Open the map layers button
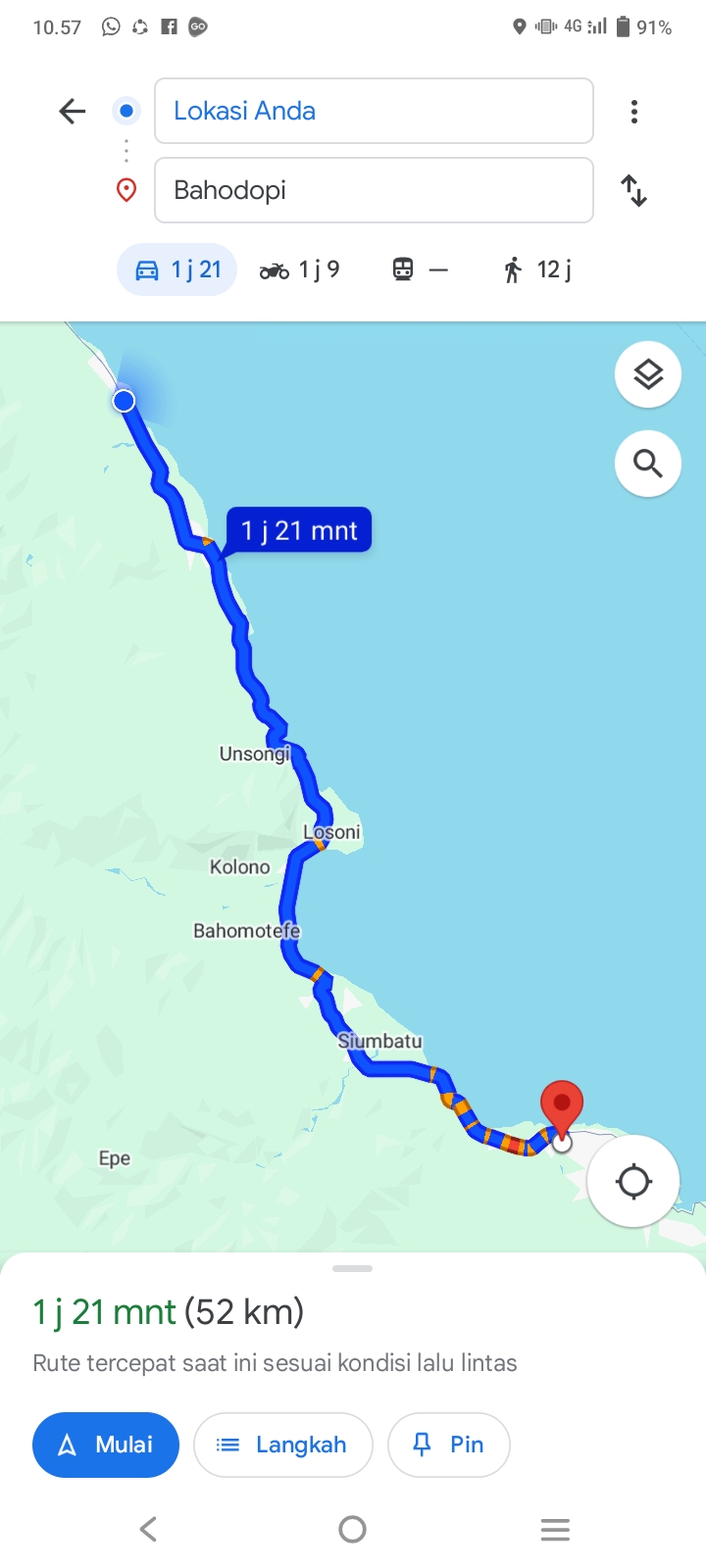Viewport: 706px width, 1568px height. coord(648,374)
